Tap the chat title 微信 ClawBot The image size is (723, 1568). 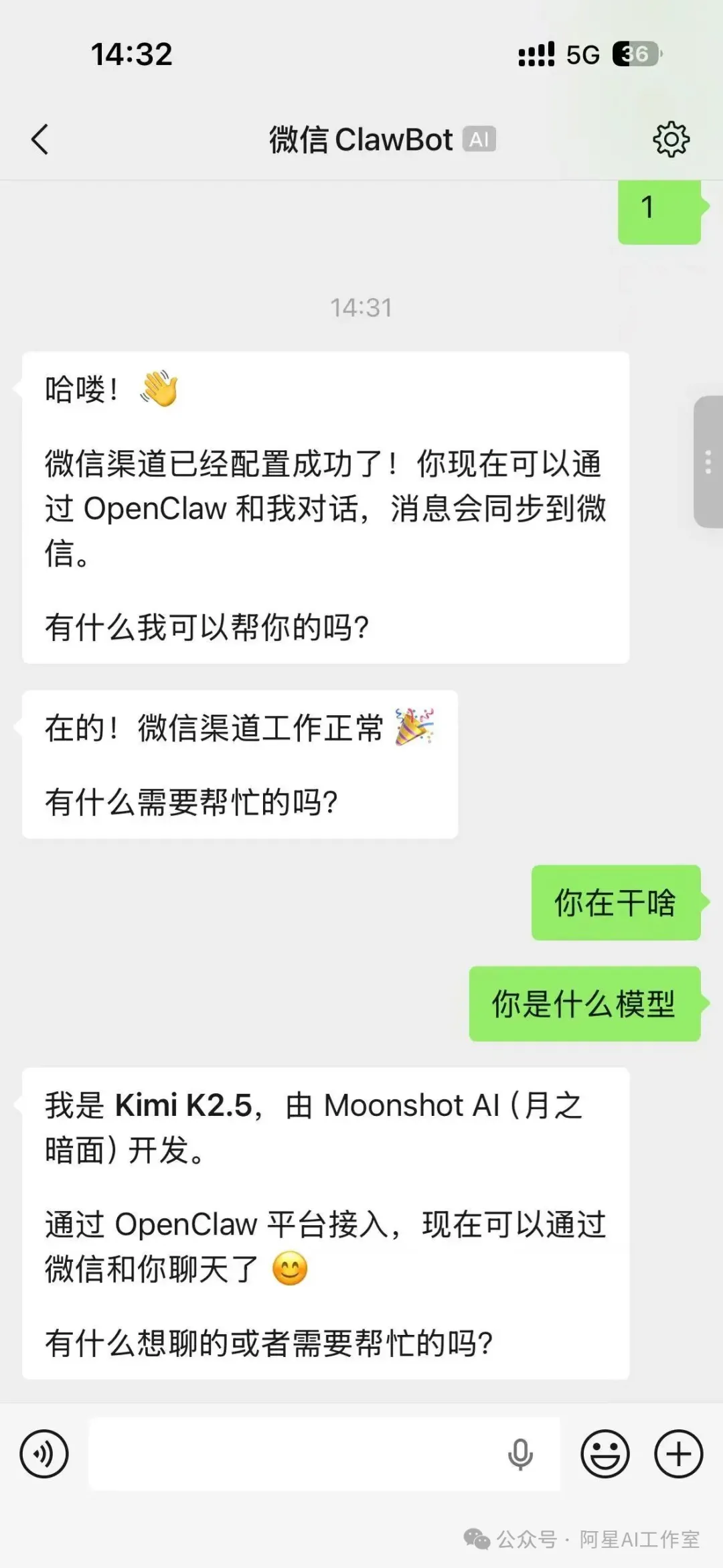361,139
